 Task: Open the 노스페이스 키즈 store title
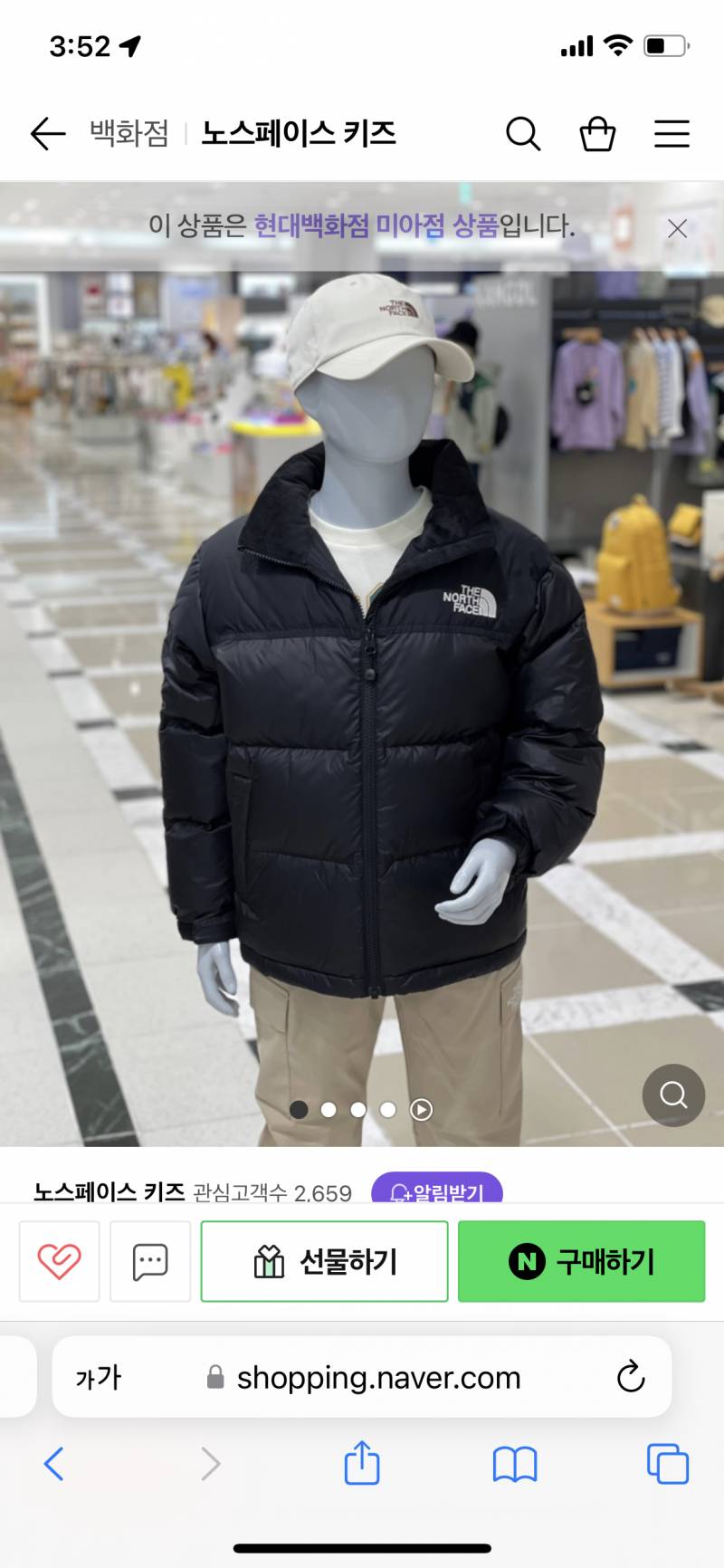[x=298, y=134]
